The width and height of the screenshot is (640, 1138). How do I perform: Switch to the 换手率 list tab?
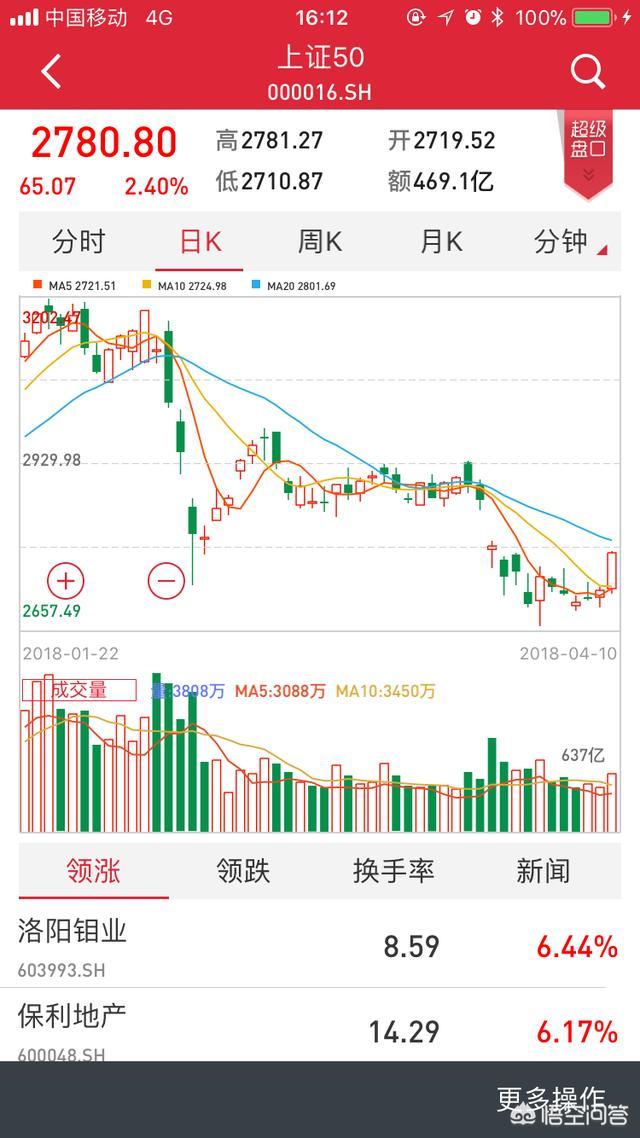tap(394, 871)
